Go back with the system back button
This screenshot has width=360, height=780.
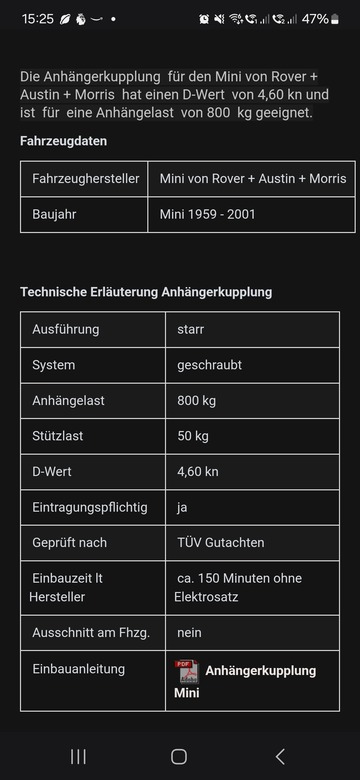pyautogui.click(x=280, y=757)
